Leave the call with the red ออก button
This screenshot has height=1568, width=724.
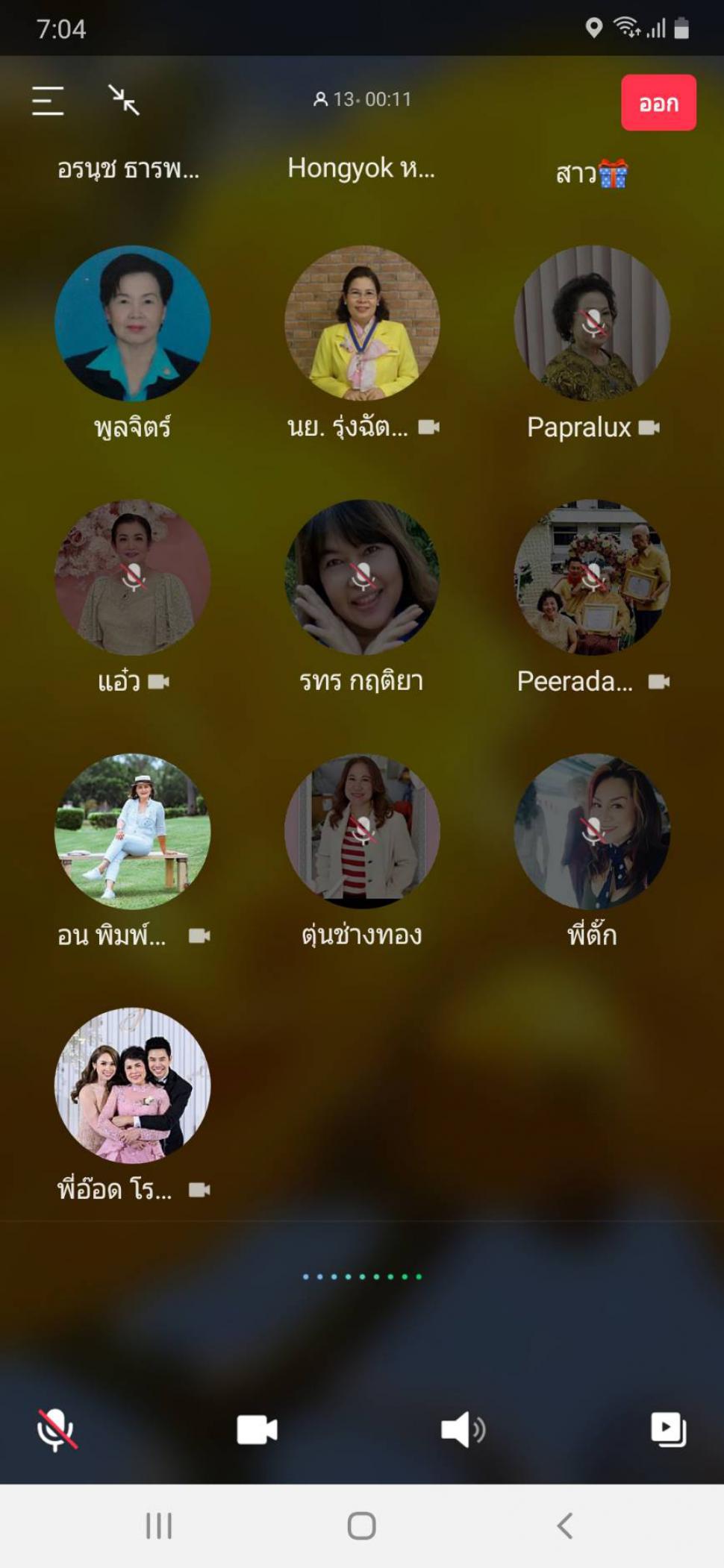click(x=658, y=103)
